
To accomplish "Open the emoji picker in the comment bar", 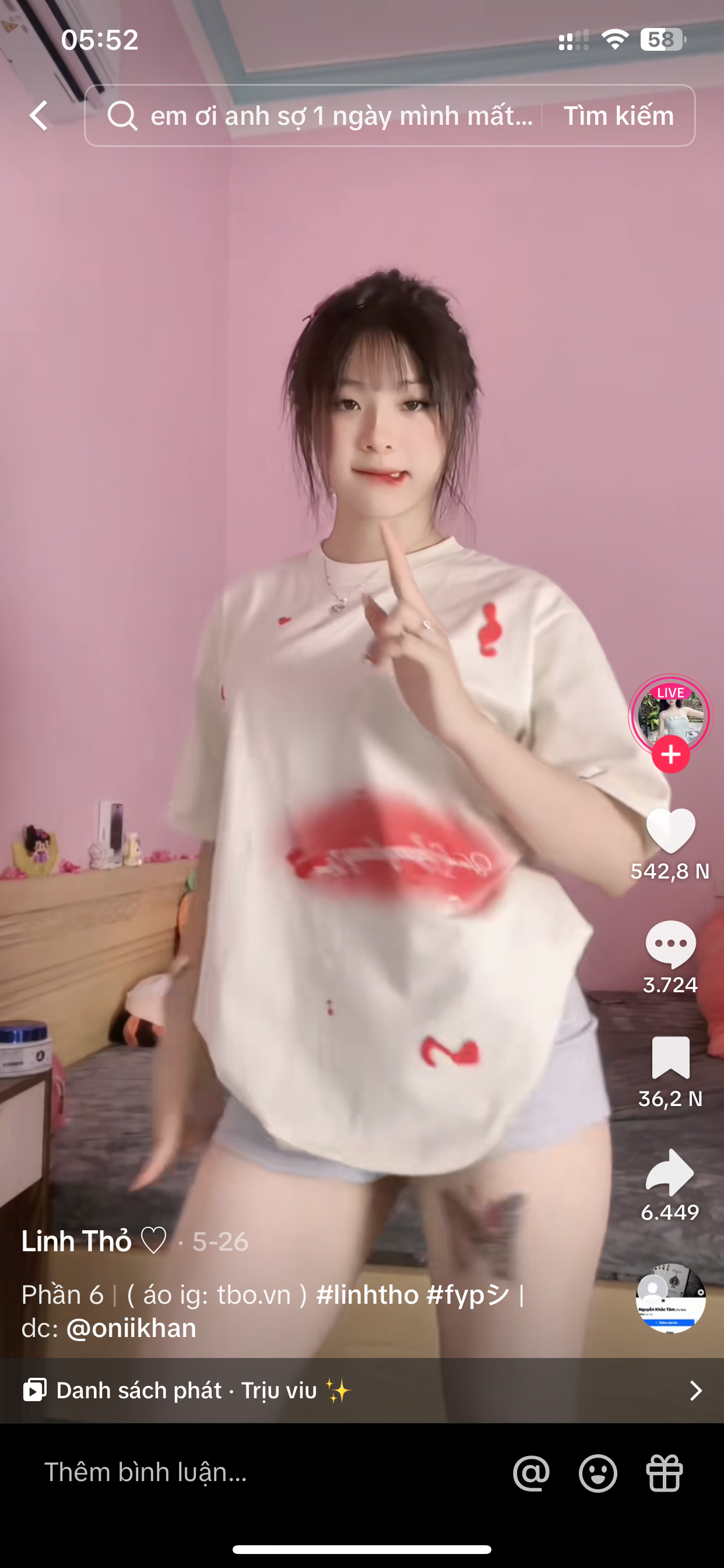I will click(598, 1473).
